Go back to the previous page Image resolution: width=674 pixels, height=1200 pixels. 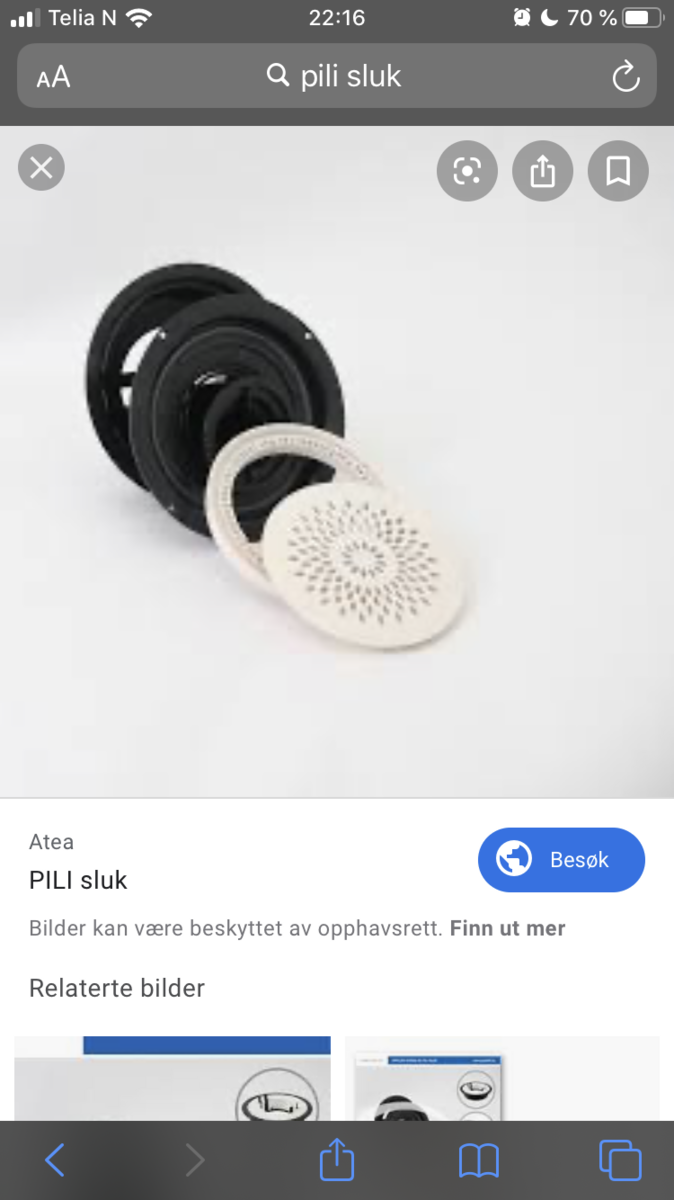(55, 1160)
